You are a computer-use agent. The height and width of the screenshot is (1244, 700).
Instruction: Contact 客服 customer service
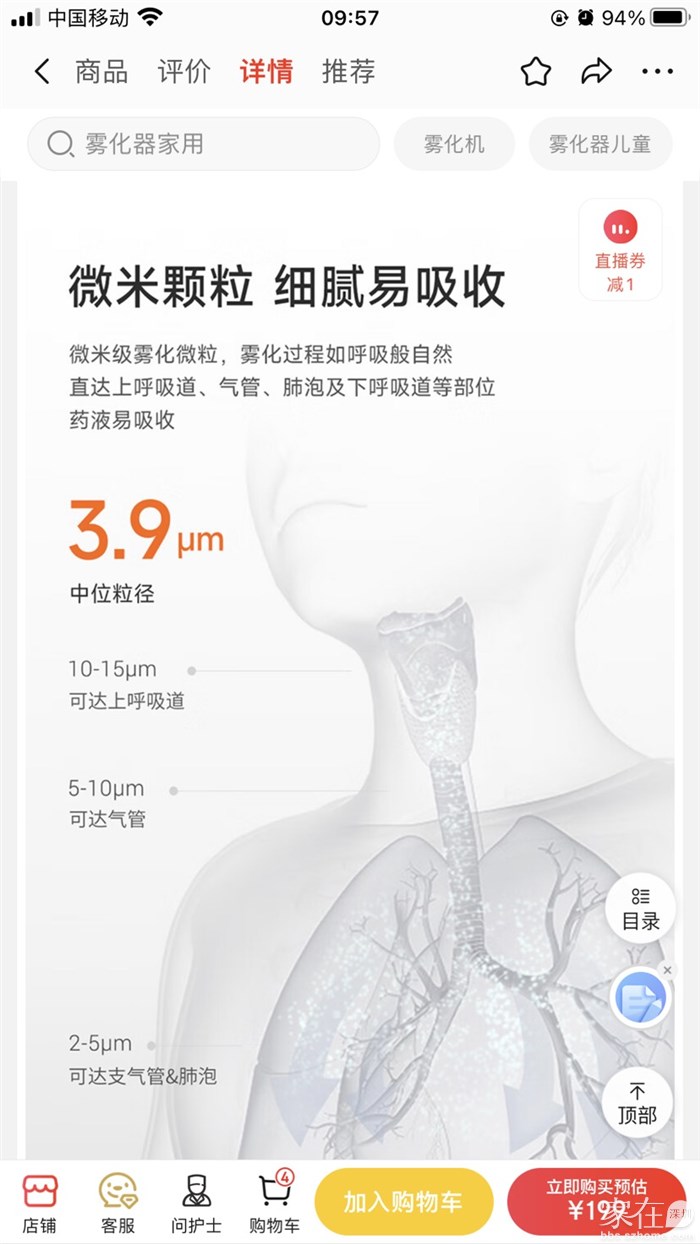[x=118, y=1204]
